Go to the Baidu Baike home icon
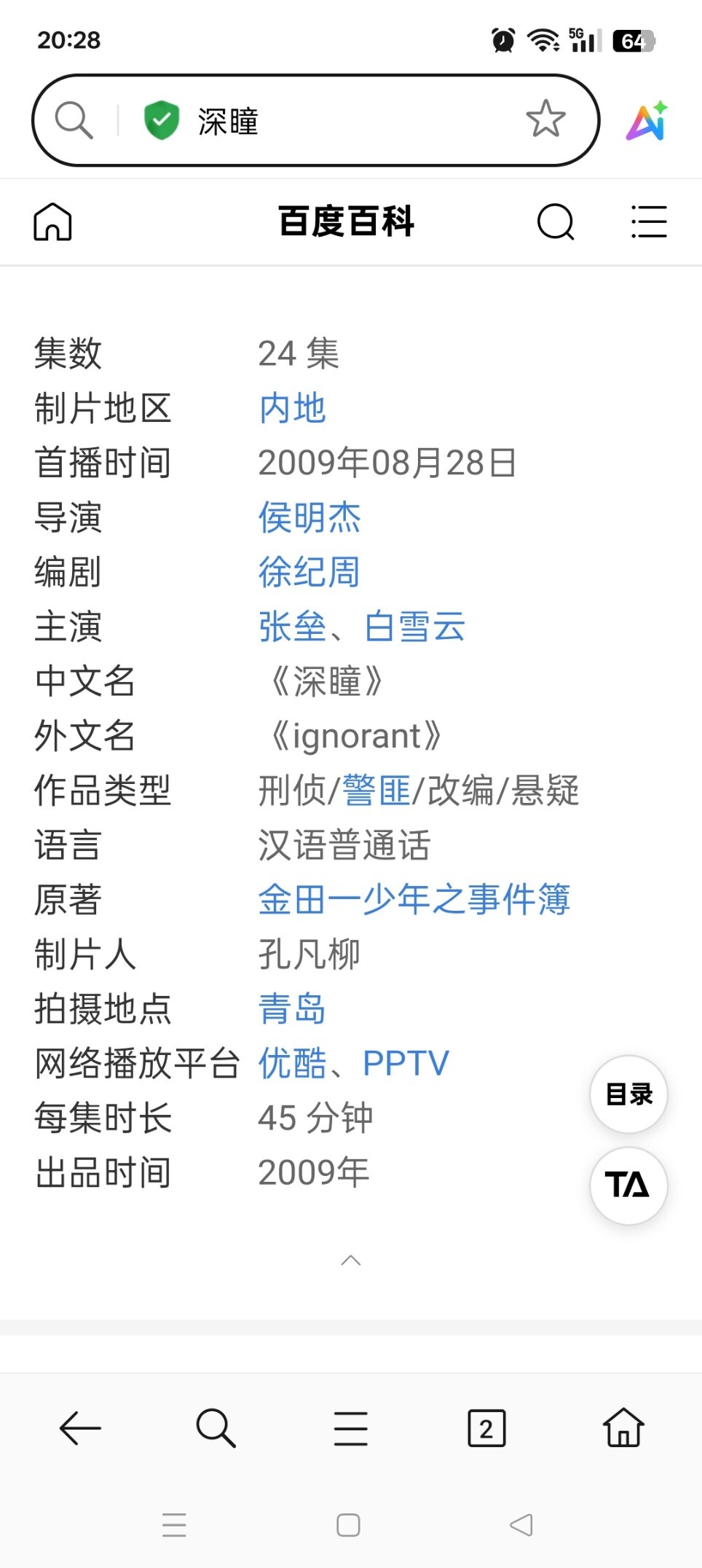Image resolution: width=702 pixels, height=1568 pixels. click(52, 222)
